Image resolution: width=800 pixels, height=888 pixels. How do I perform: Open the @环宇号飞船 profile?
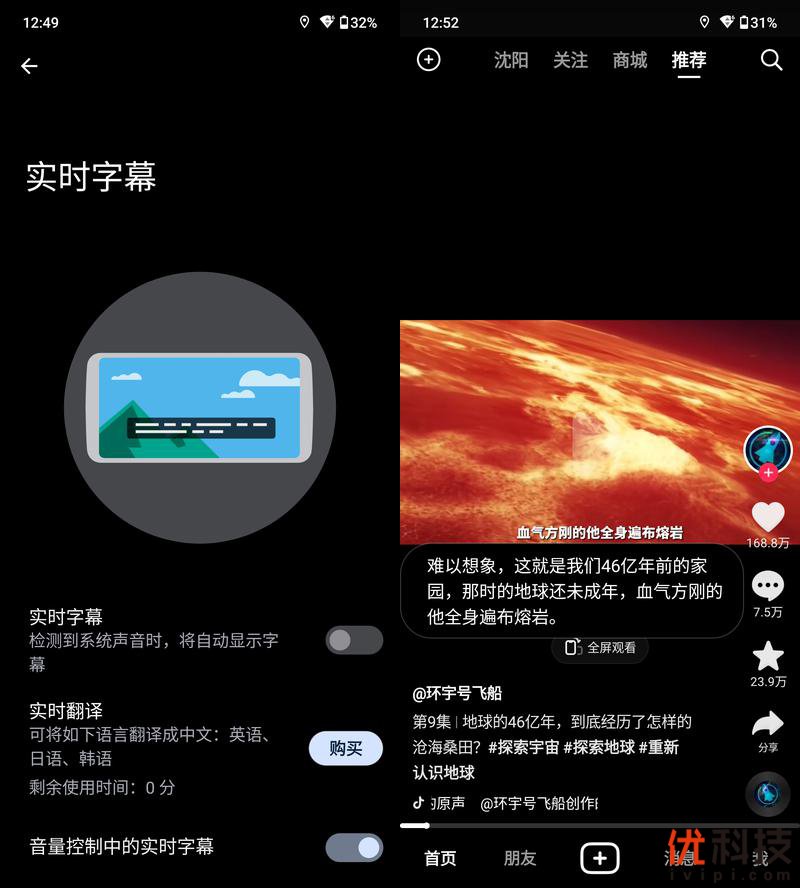[457, 693]
